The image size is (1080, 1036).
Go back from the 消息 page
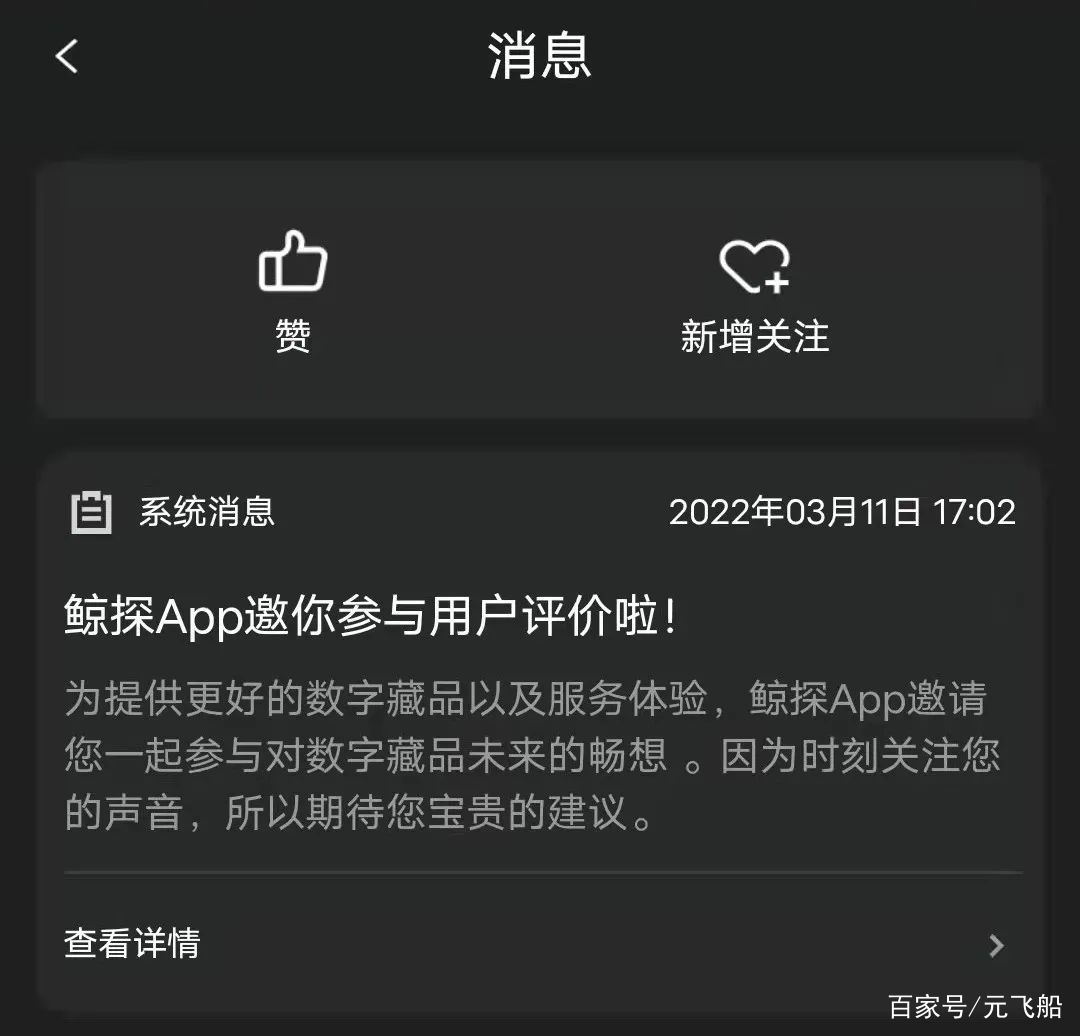[x=67, y=56]
